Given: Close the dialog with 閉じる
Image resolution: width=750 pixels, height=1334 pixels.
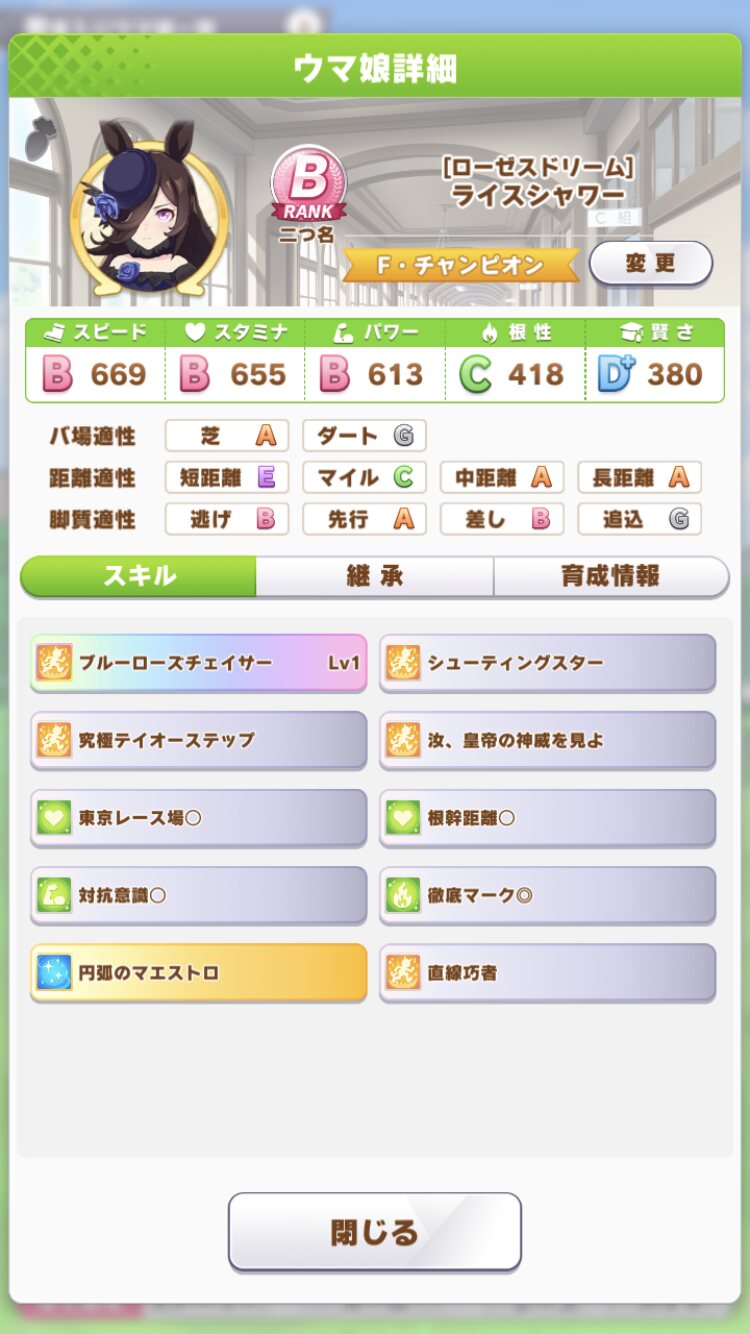Looking at the screenshot, I should [x=374, y=1231].
